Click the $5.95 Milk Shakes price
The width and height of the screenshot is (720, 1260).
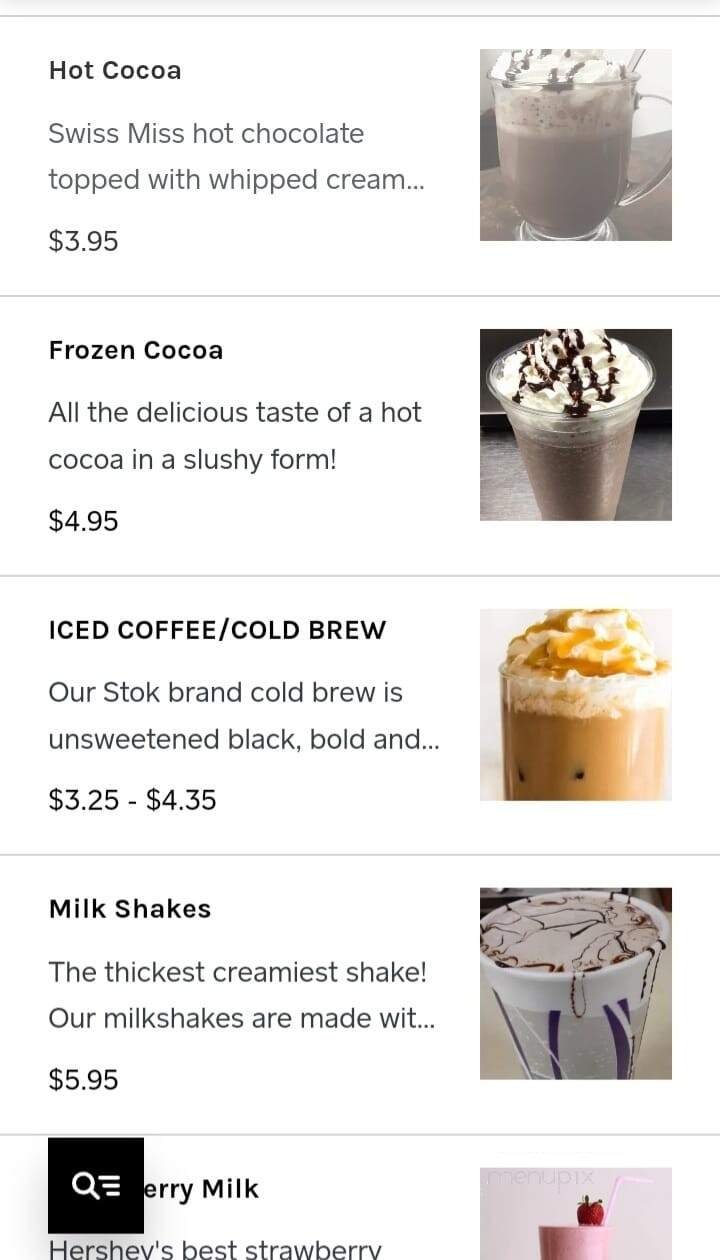click(x=83, y=1079)
